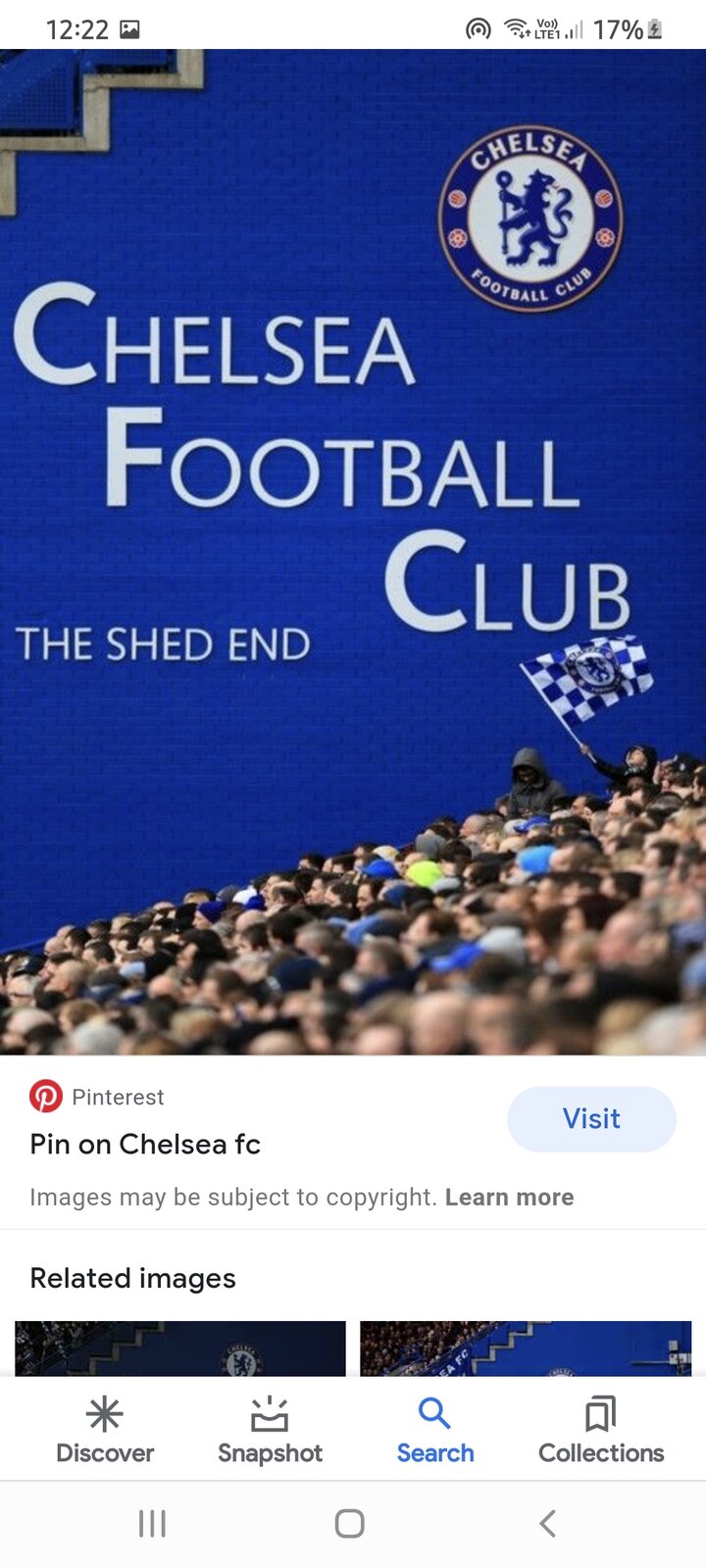Switch to the Discover tab
This screenshot has width=706, height=1568.
105,1431
